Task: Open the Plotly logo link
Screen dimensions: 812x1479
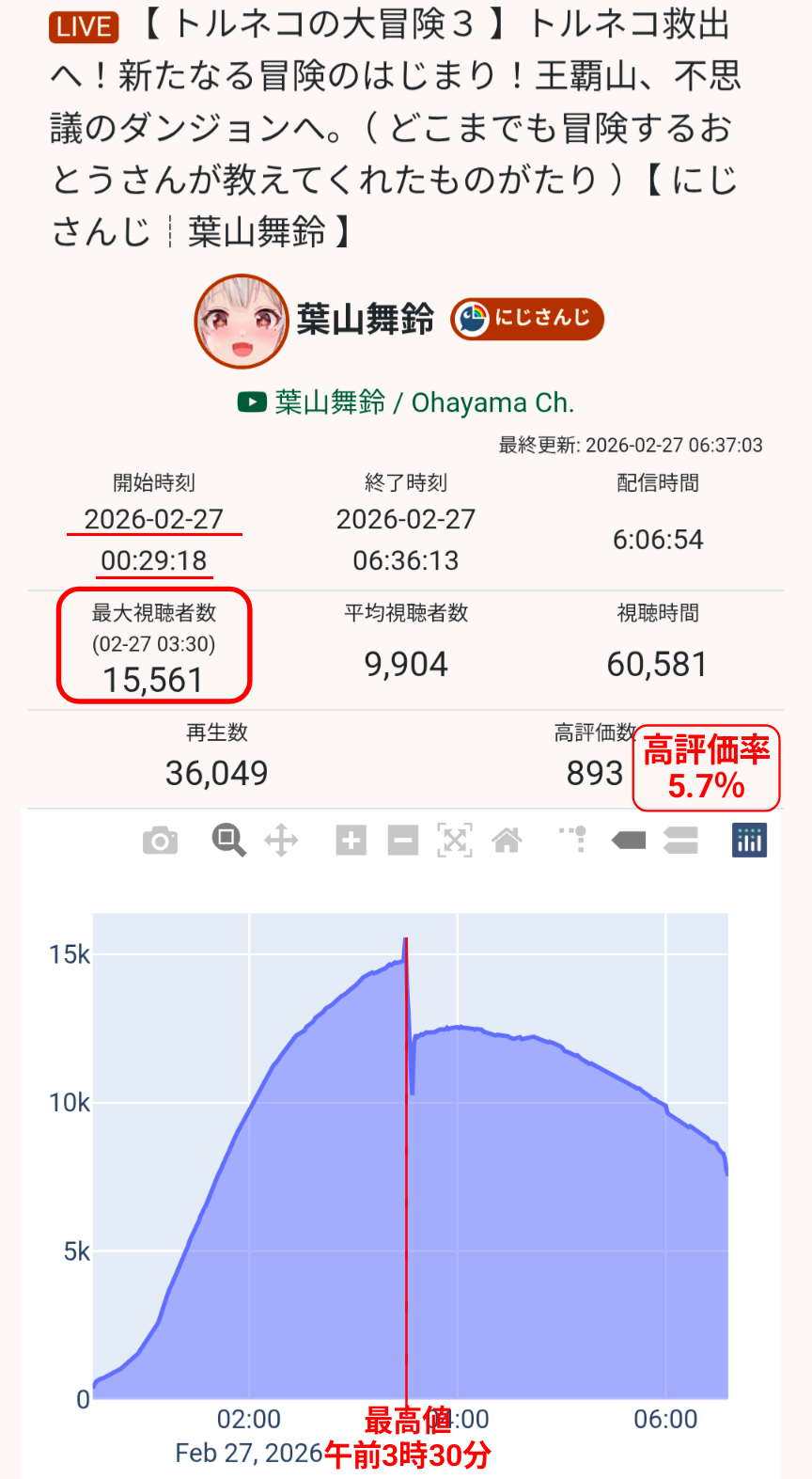Action: pyautogui.click(x=750, y=841)
